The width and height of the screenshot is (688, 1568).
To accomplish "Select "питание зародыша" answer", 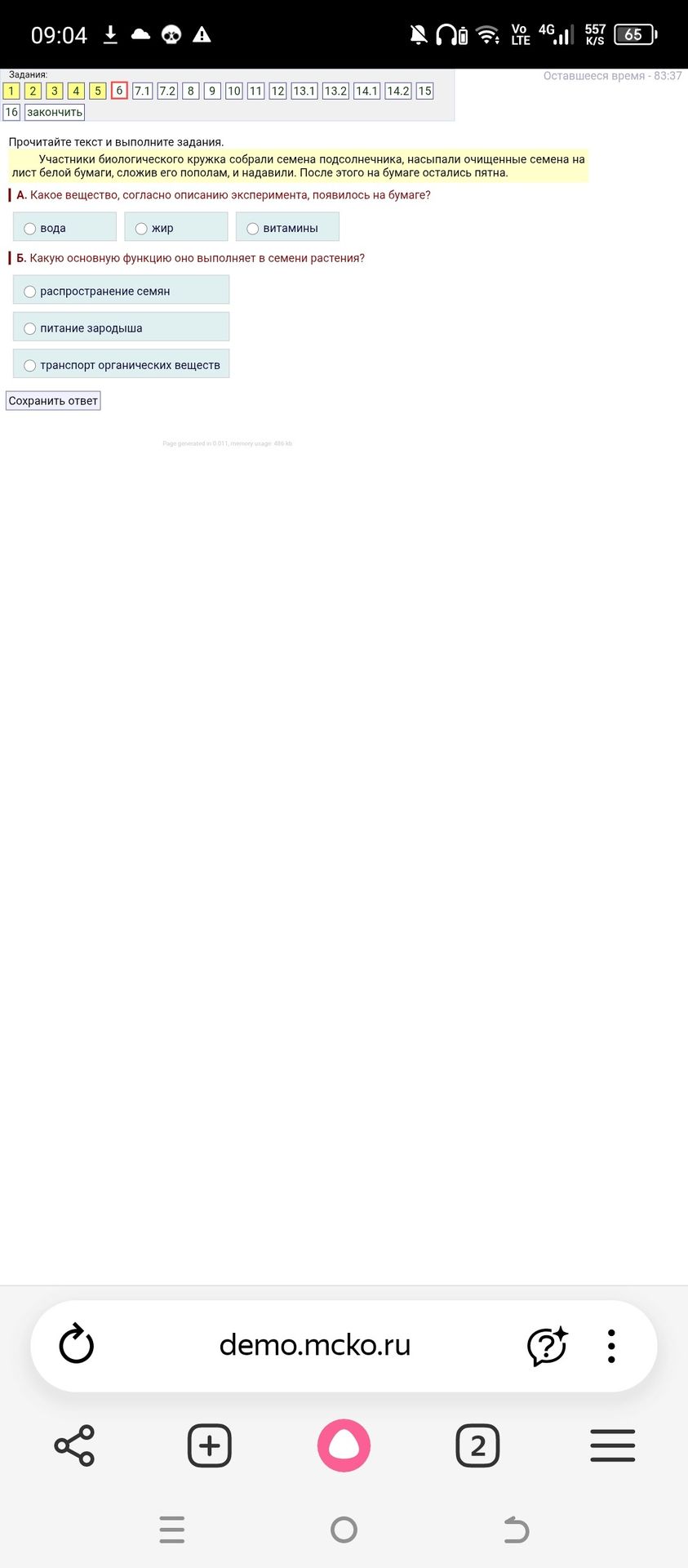I will point(121,327).
